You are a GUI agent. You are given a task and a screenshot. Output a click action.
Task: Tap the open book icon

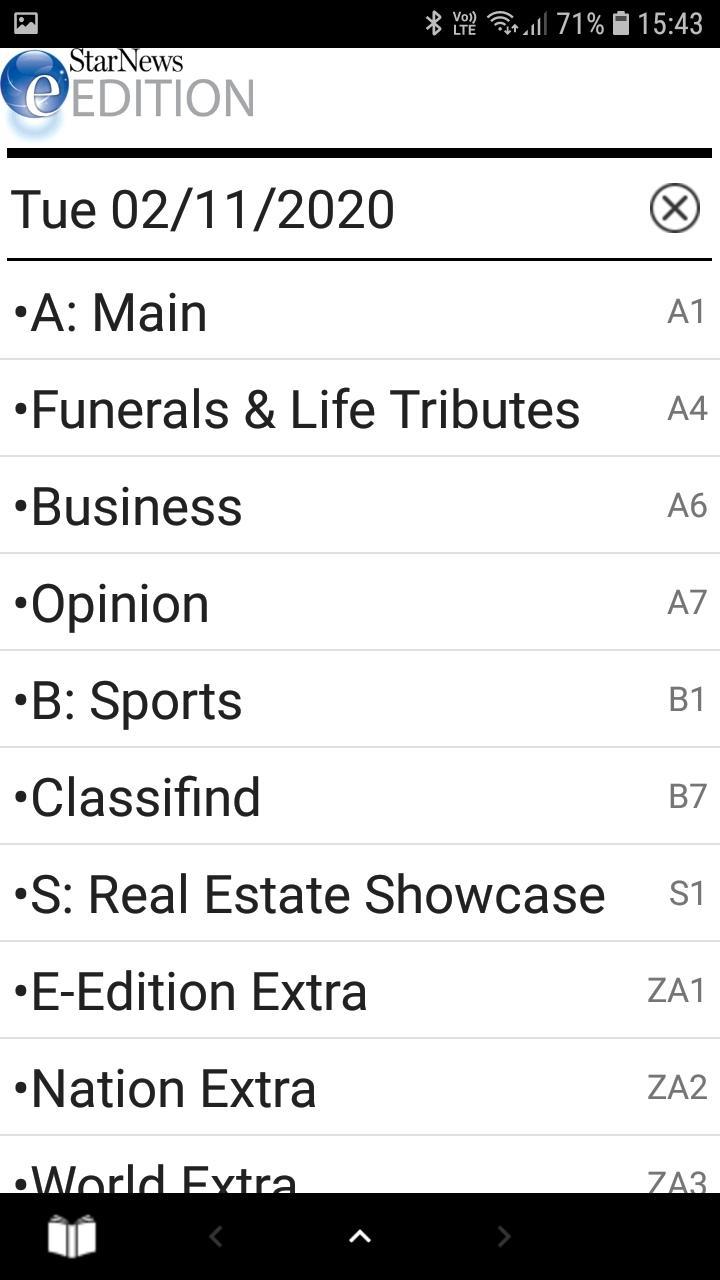(x=72, y=1237)
